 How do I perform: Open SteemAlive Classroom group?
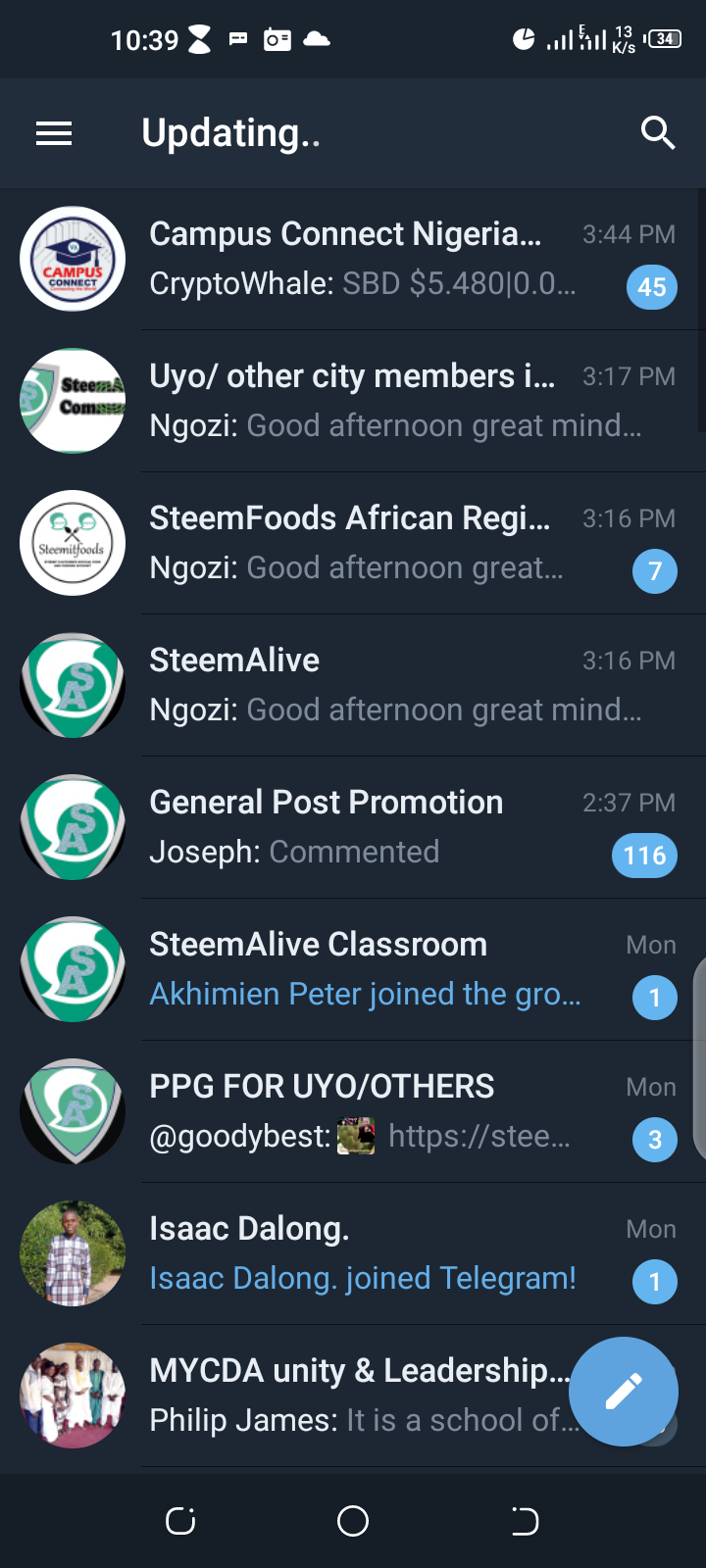click(x=353, y=969)
